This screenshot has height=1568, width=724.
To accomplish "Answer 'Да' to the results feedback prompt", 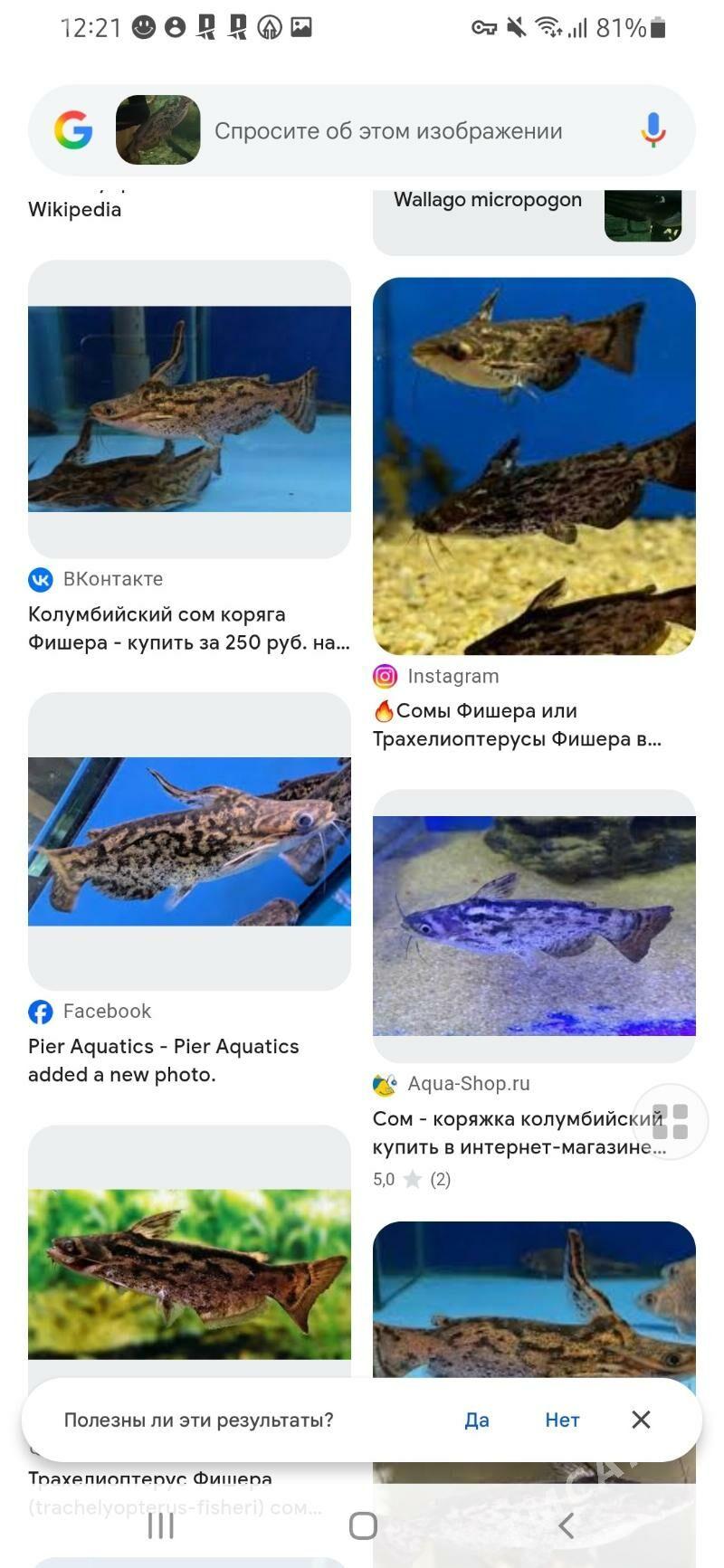I will (477, 1421).
